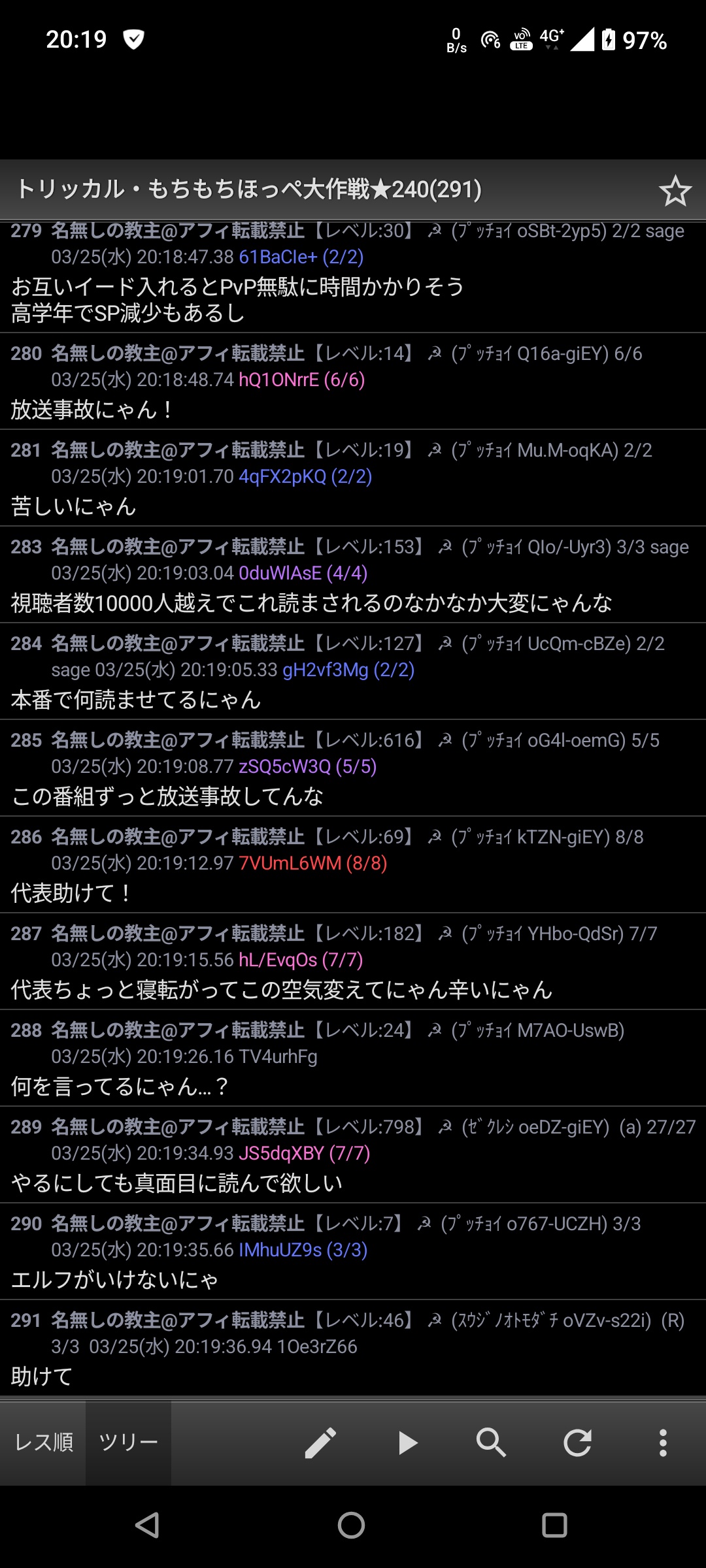Tap ID 0duWlAsE (4/4) on post 283
This screenshot has width=706, height=1568.
pos(303,573)
